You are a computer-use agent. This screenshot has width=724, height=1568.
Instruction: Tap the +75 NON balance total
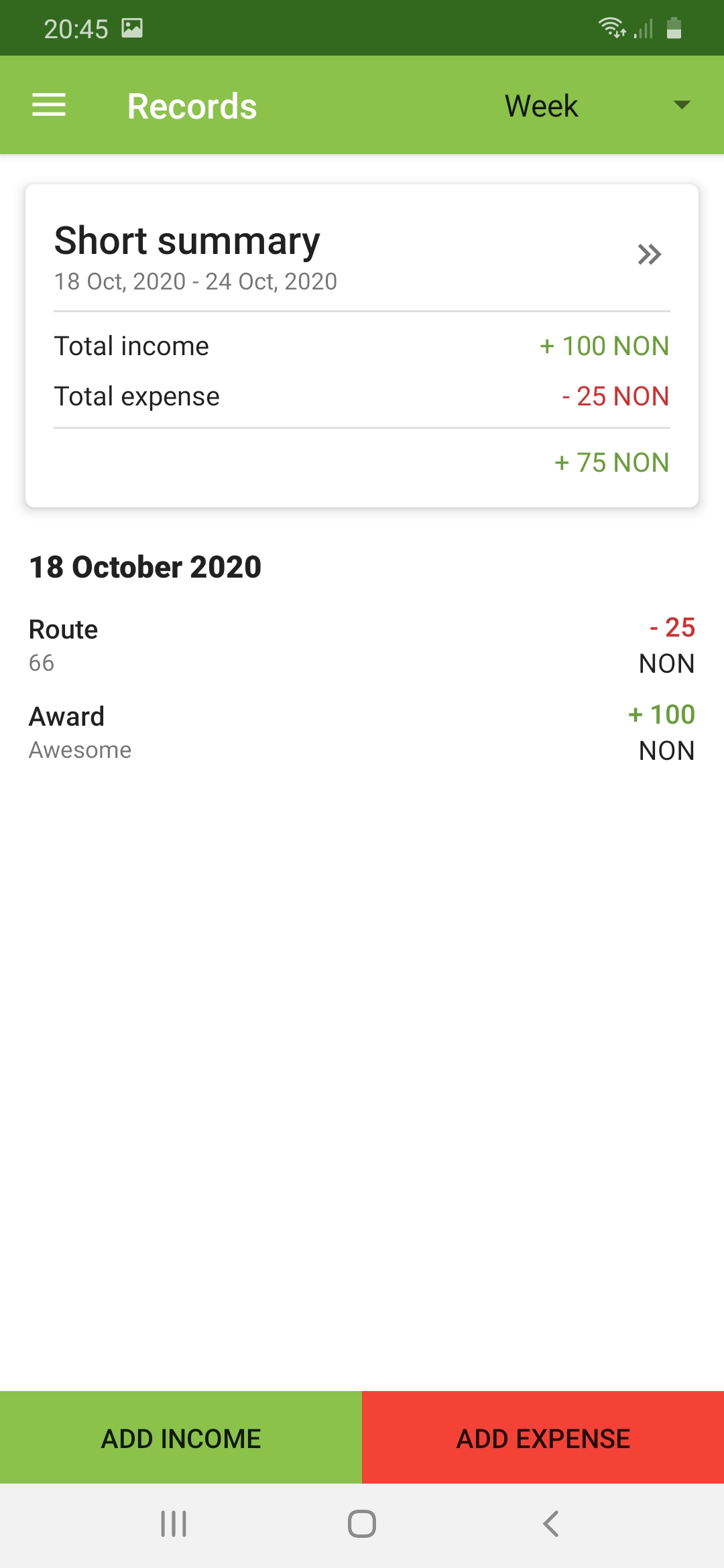tap(611, 462)
